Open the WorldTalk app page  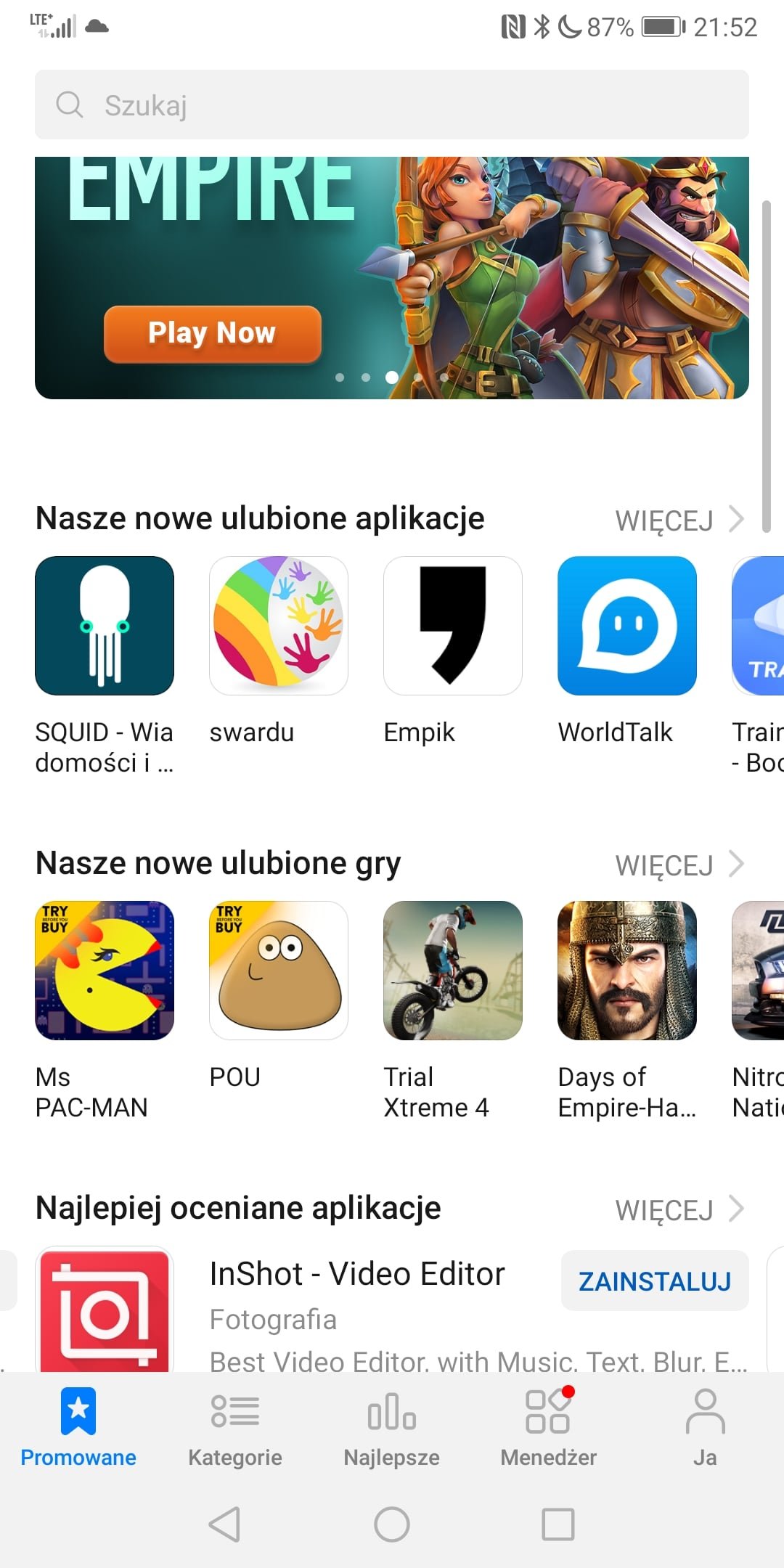pyautogui.click(x=627, y=626)
